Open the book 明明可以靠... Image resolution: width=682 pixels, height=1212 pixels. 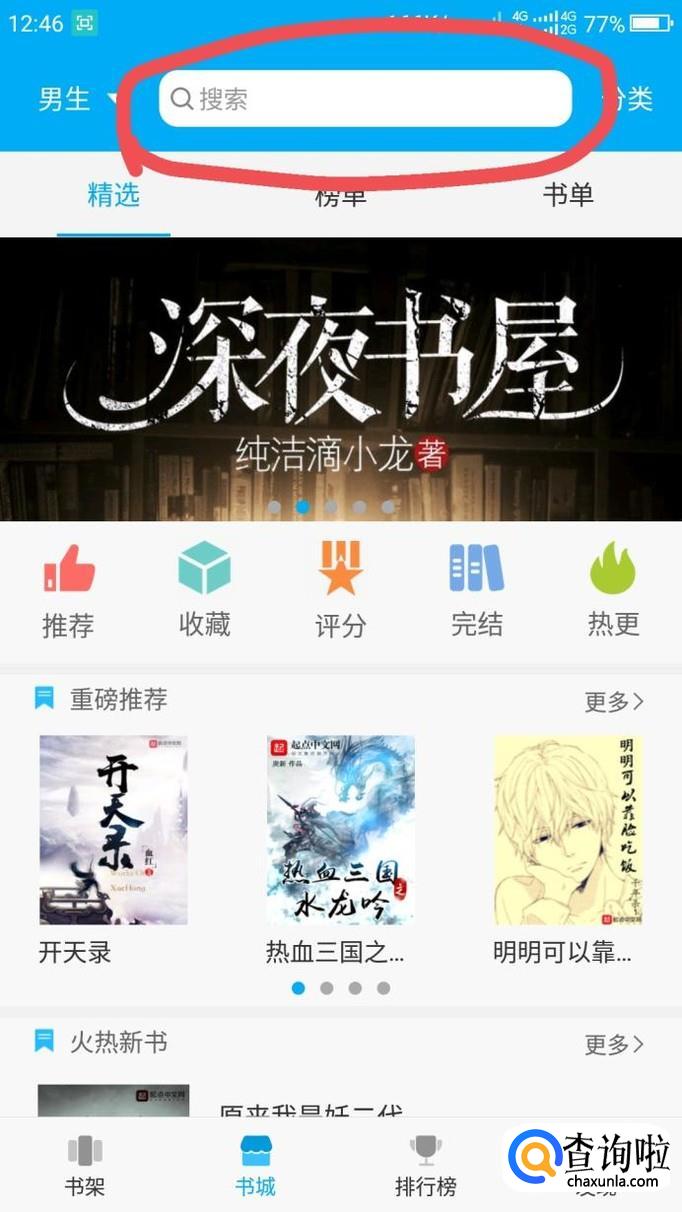click(567, 830)
